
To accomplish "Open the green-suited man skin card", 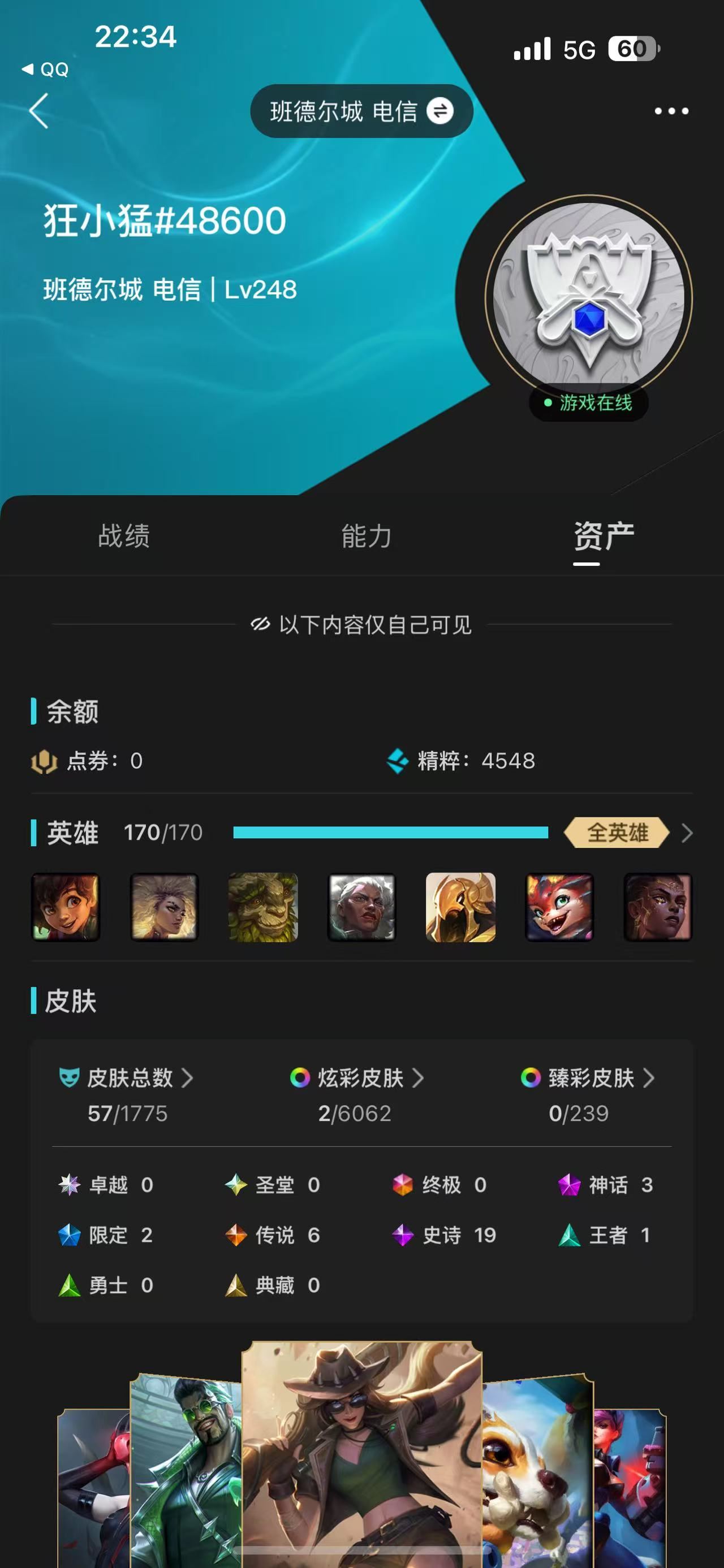I will (186, 1473).
